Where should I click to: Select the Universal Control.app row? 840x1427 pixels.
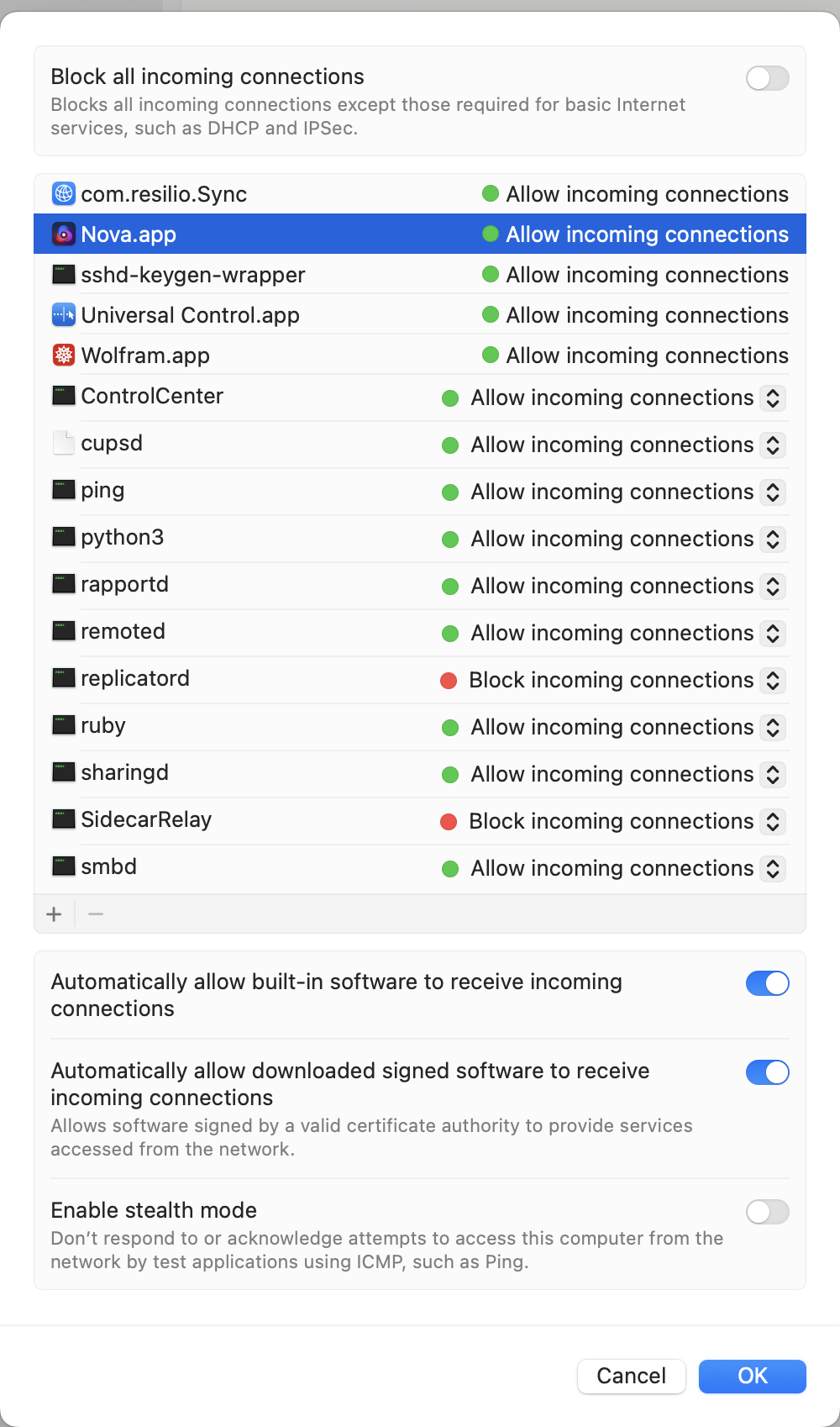click(x=420, y=315)
